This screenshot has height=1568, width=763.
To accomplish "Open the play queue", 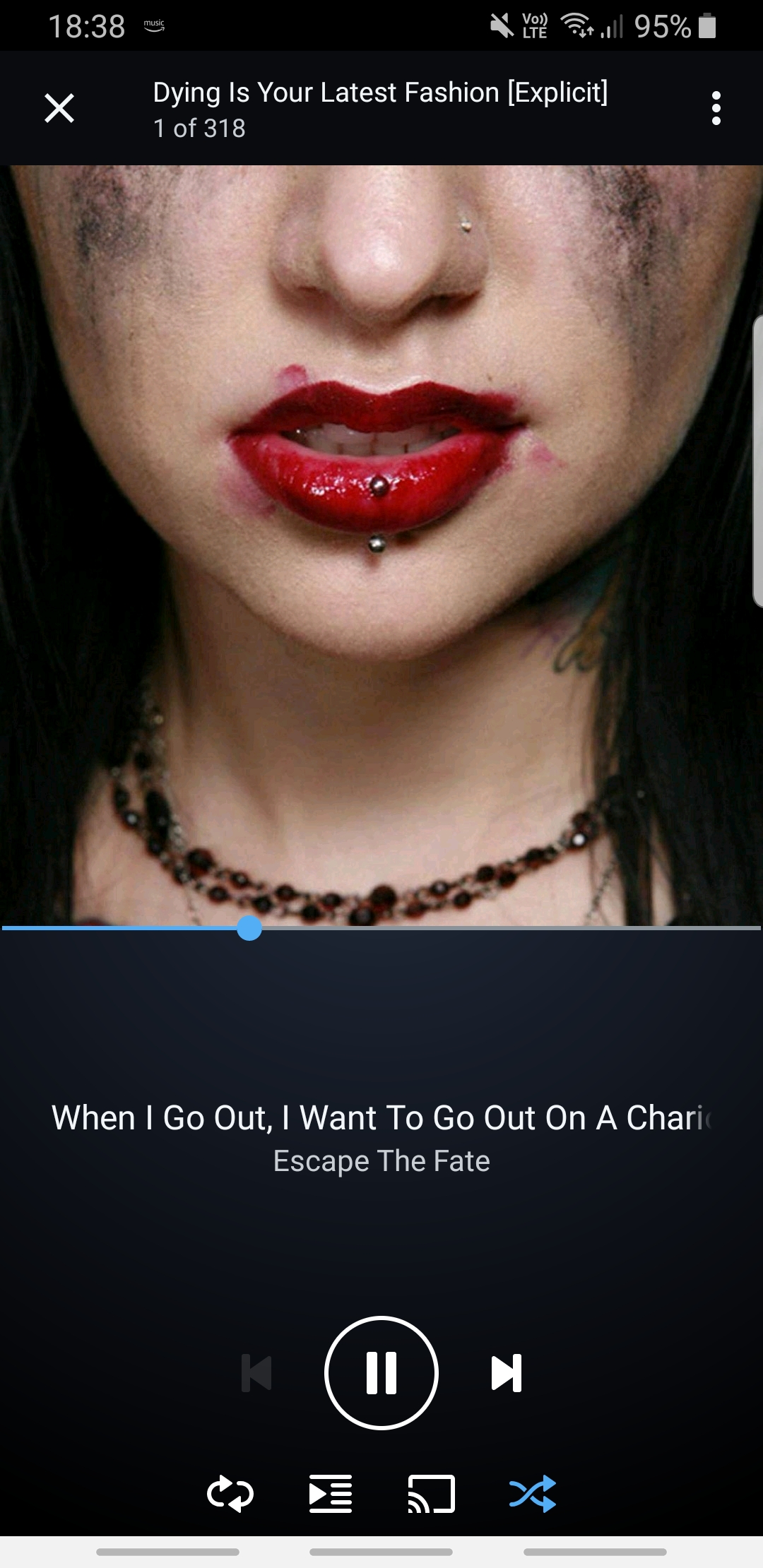I will pos(331,1494).
